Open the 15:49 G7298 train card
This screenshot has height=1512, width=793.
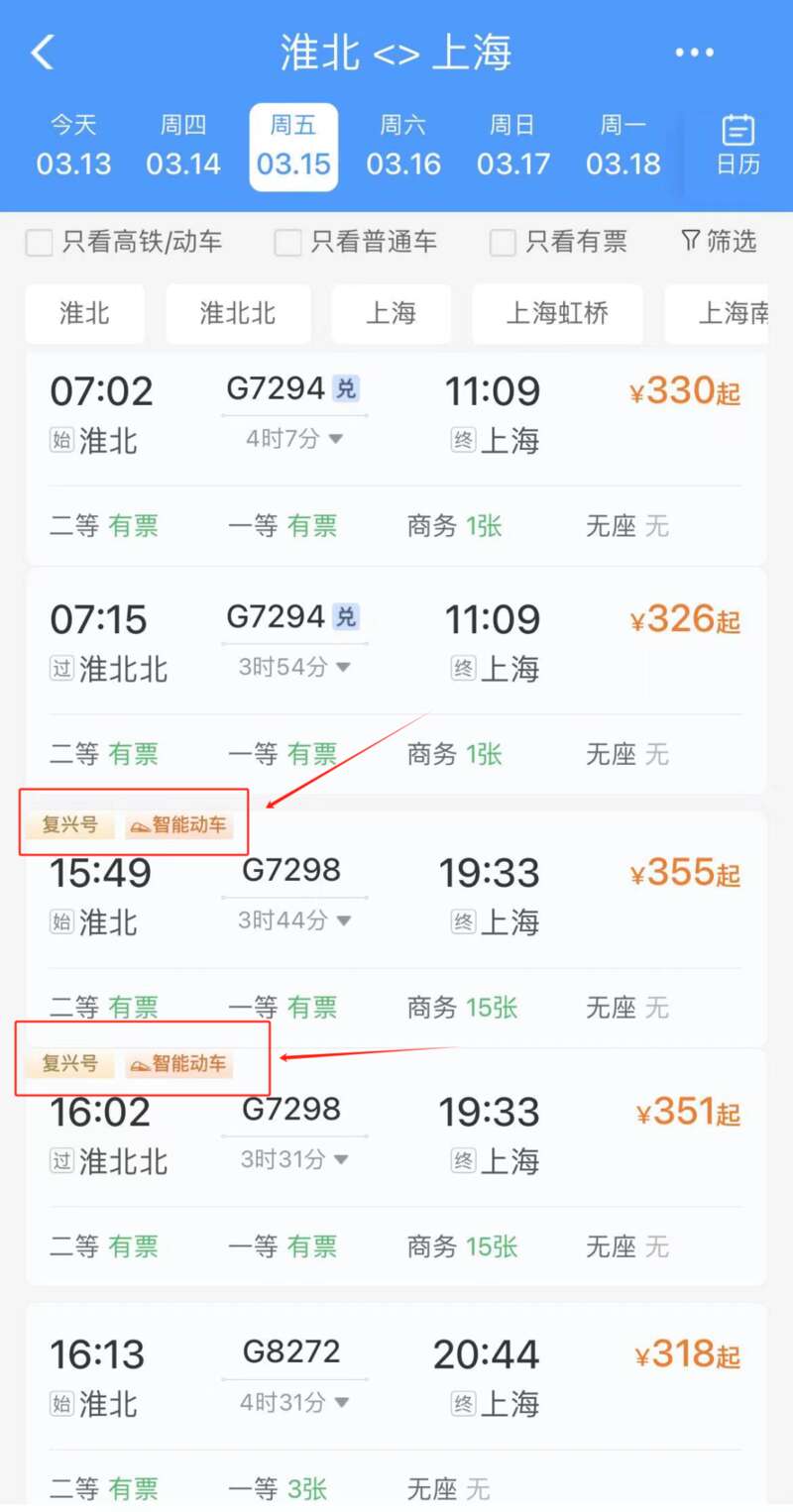(x=396, y=897)
